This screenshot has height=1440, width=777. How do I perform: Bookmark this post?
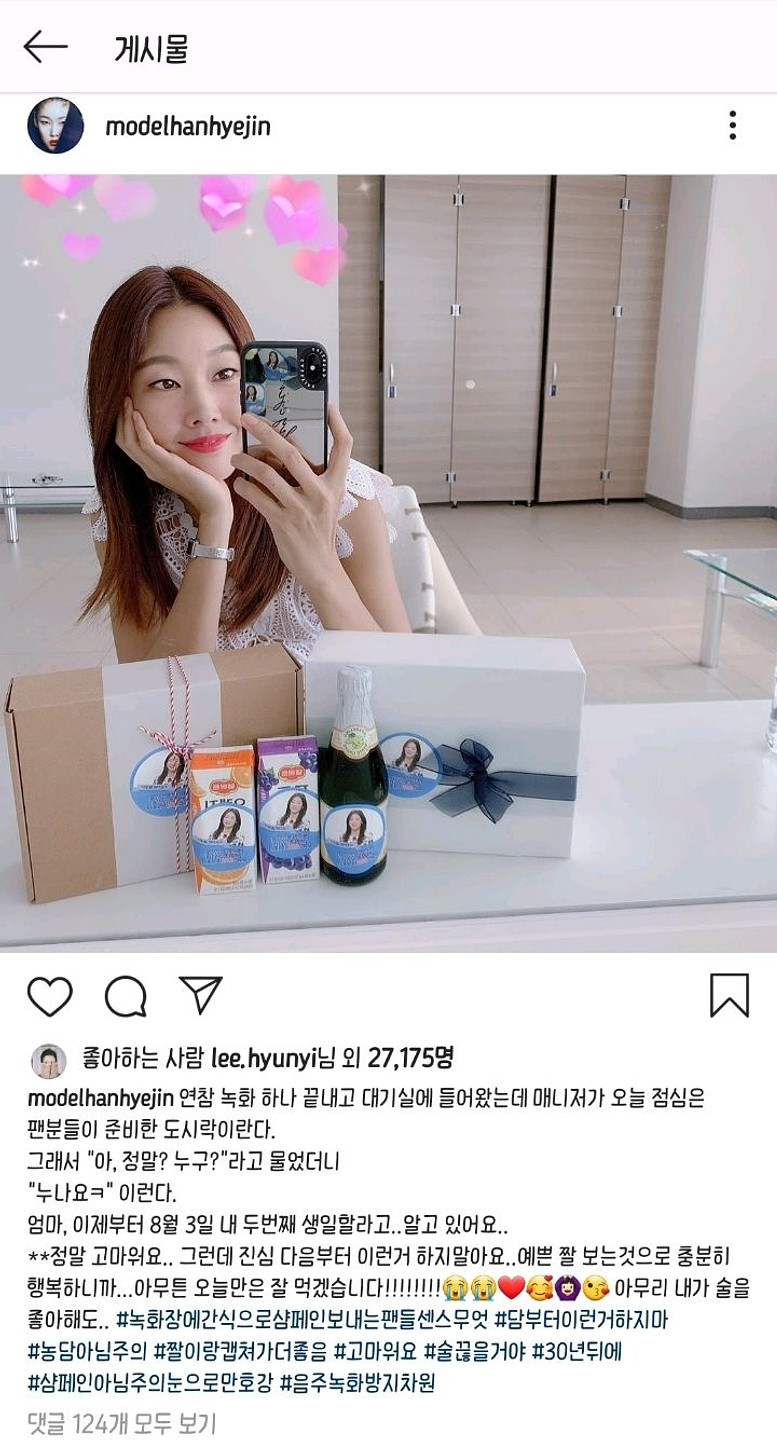click(x=729, y=996)
